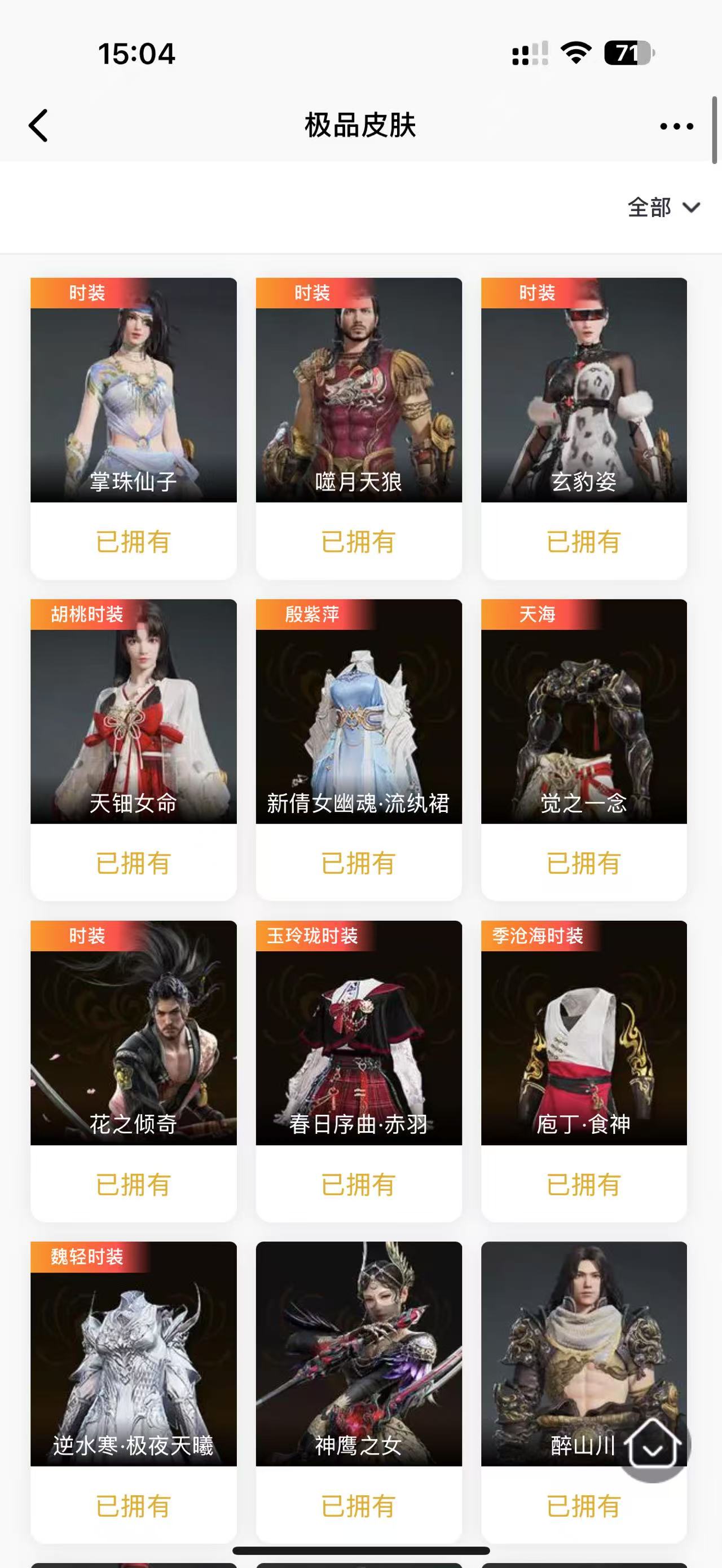This screenshot has width=722, height=1568.
Task: Go back from 极品皮肤 page
Action: pos(38,125)
